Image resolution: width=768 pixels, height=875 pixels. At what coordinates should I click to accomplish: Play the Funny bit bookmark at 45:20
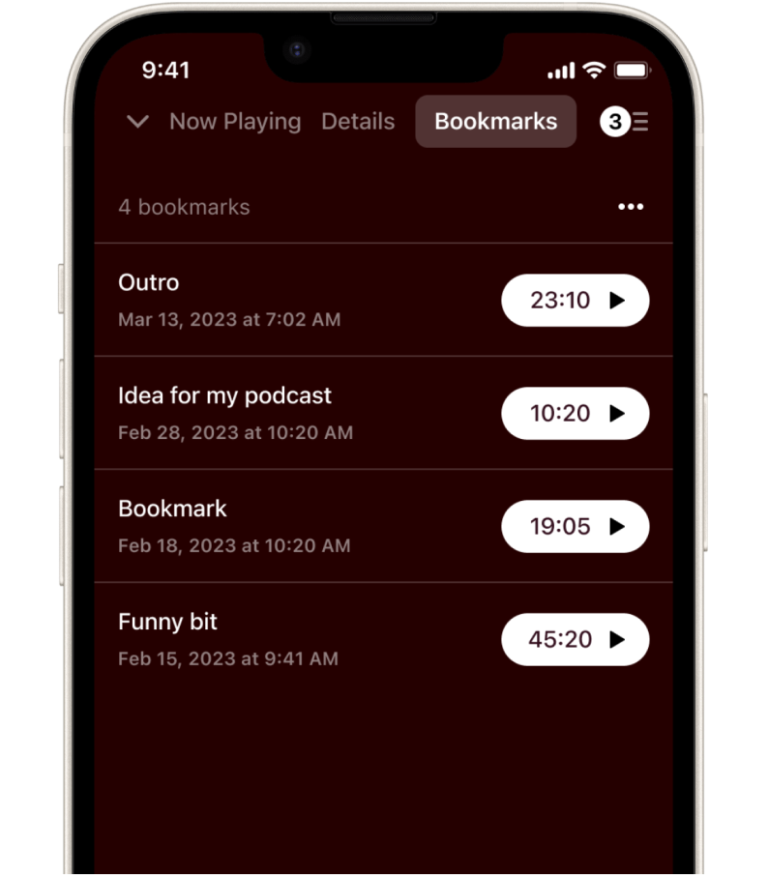coord(575,639)
